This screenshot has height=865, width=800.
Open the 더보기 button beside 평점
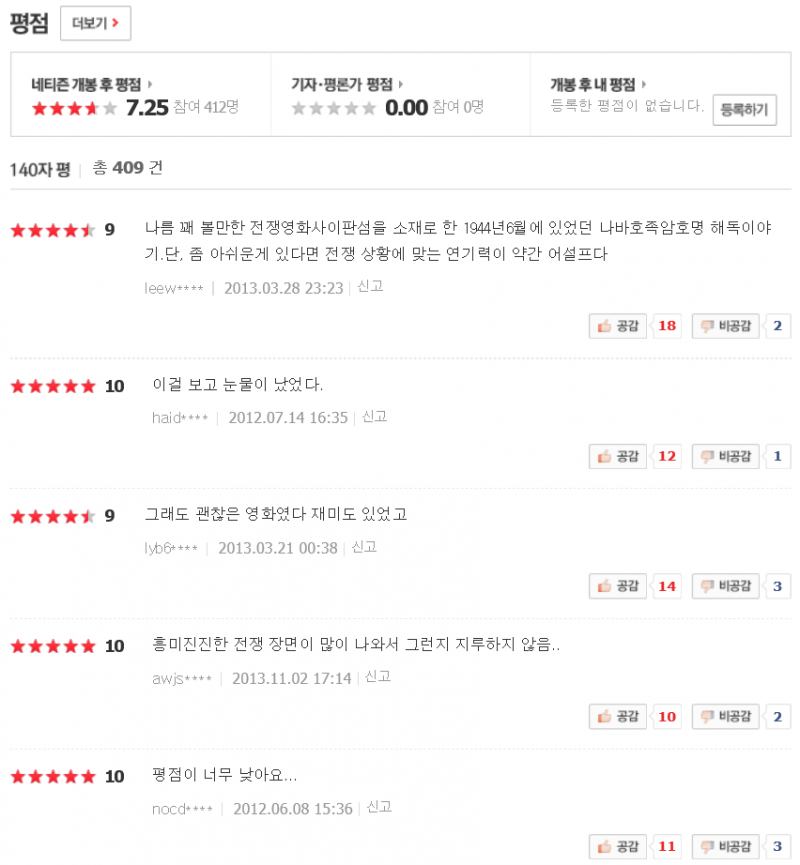click(x=95, y=23)
